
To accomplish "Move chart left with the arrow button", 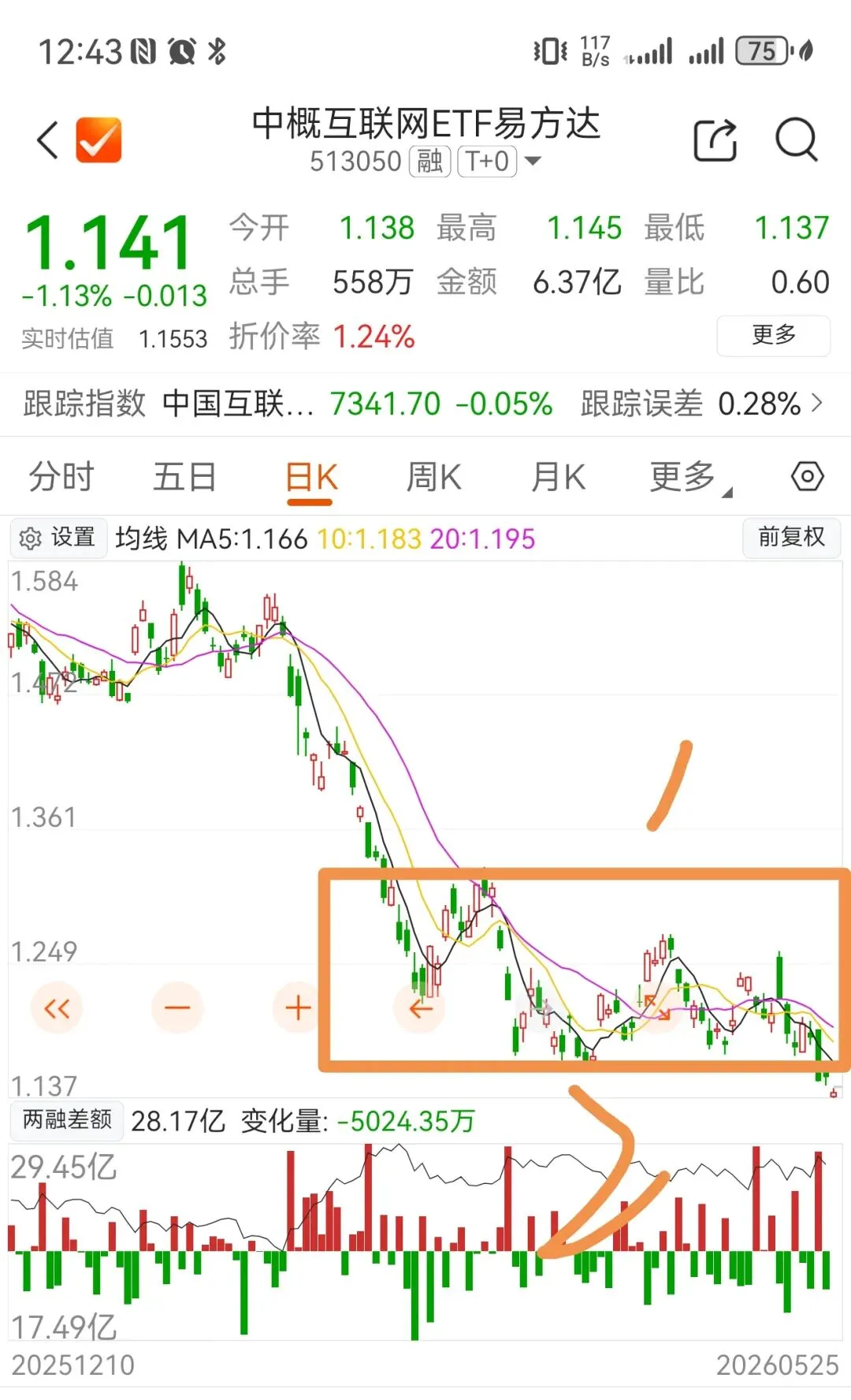I will [419, 1007].
